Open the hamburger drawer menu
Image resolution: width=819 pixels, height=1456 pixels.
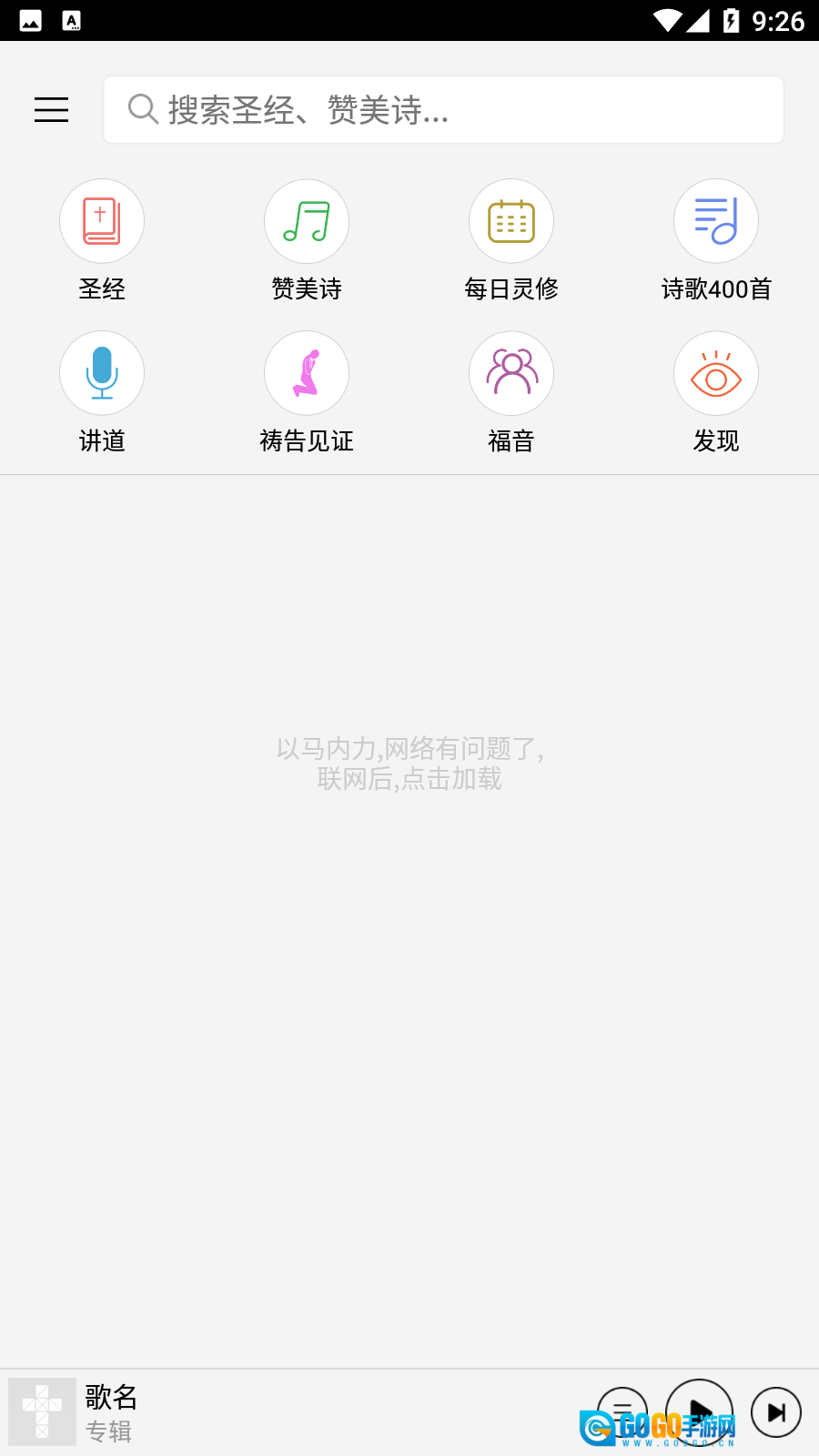pos(52,110)
